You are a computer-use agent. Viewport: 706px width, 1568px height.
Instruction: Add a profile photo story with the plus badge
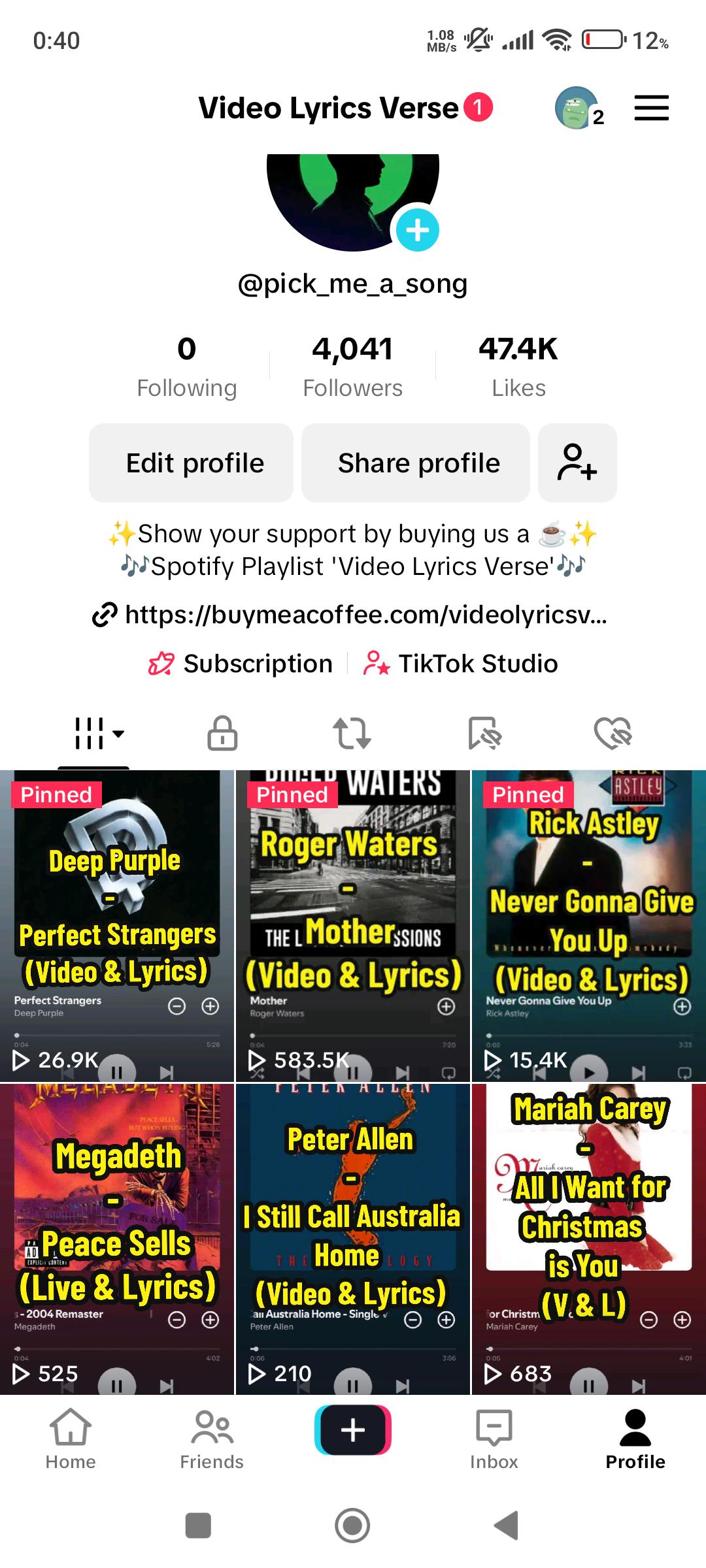pyautogui.click(x=418, y=230)
